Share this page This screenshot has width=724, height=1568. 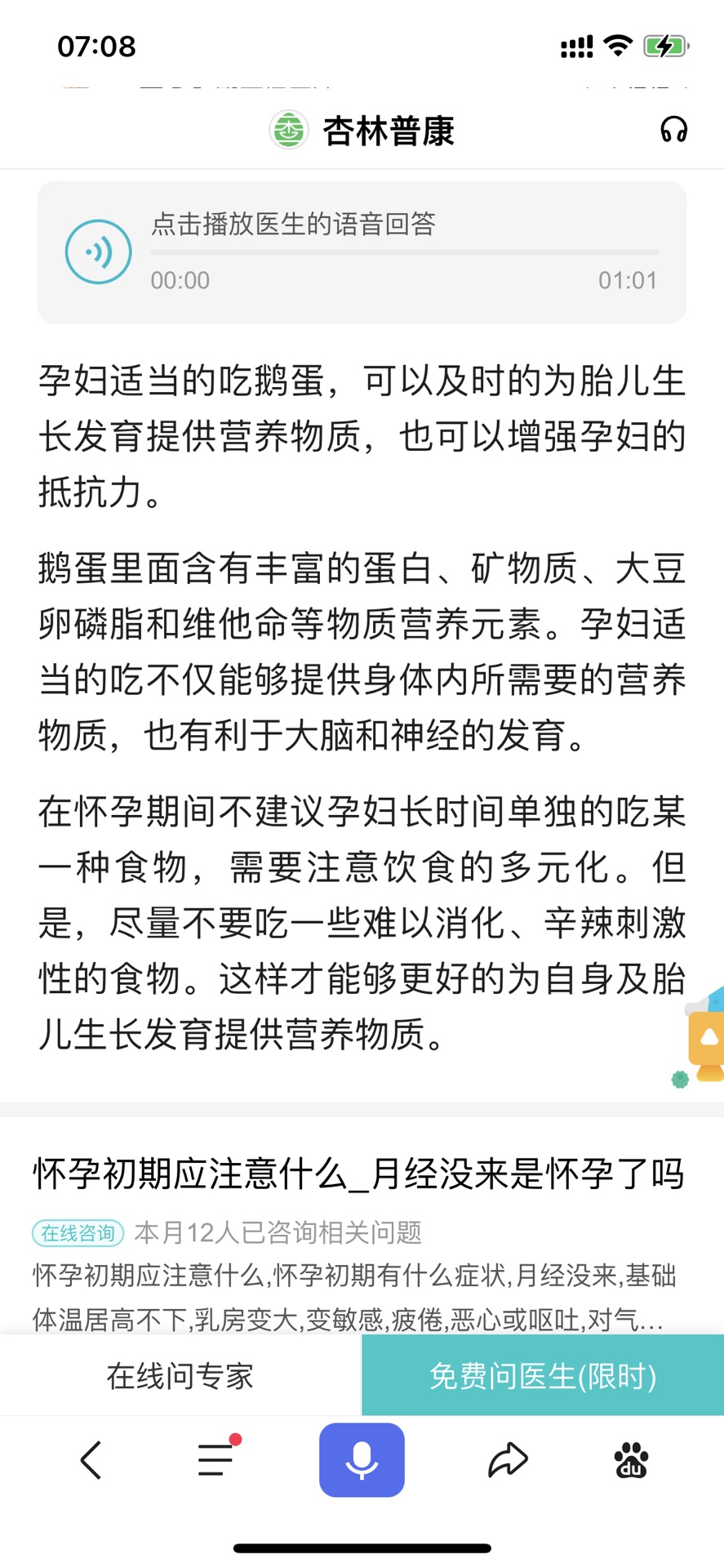tap(508, 1459)
